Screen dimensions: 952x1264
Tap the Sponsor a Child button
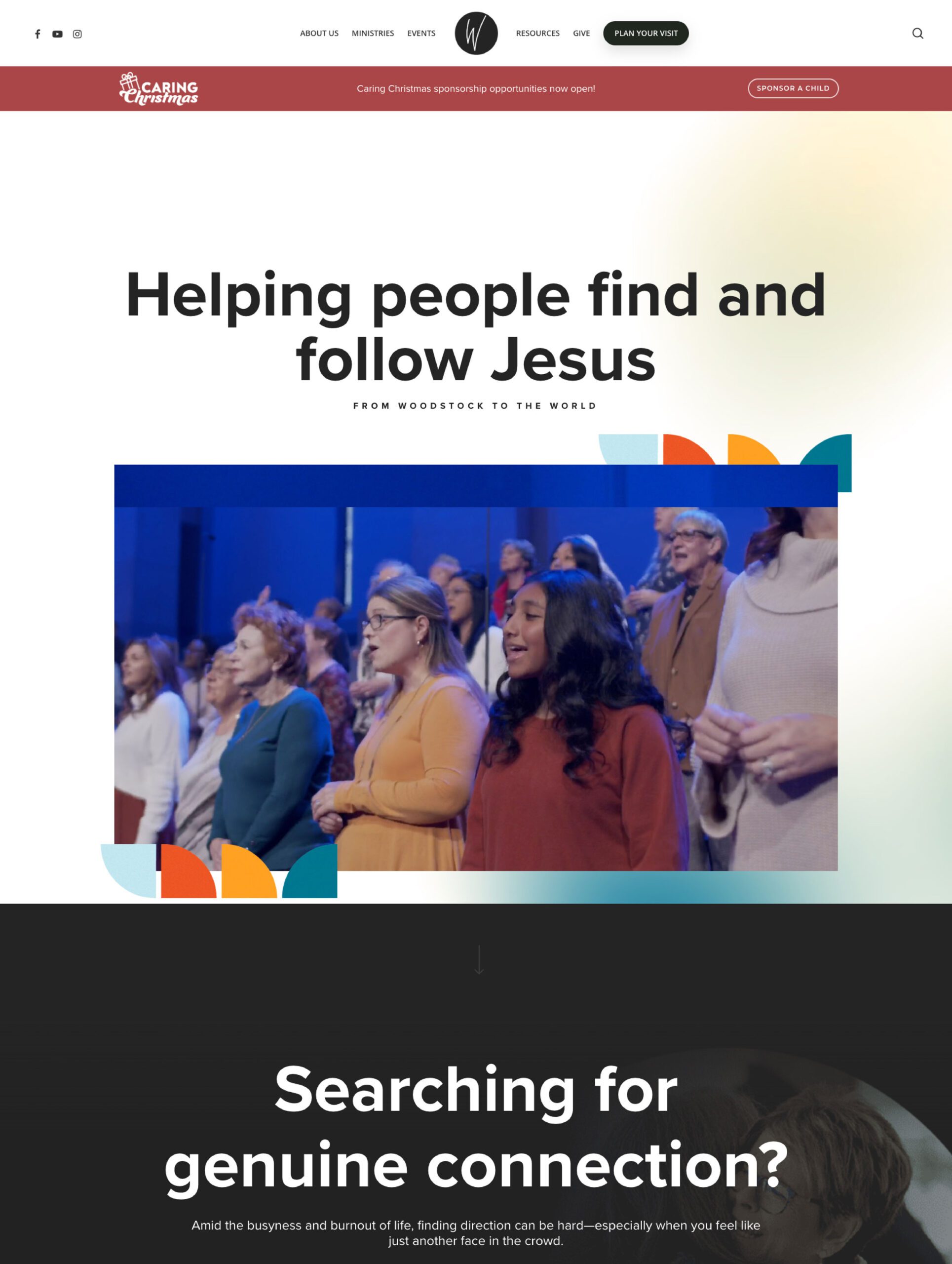pos(793,88)
